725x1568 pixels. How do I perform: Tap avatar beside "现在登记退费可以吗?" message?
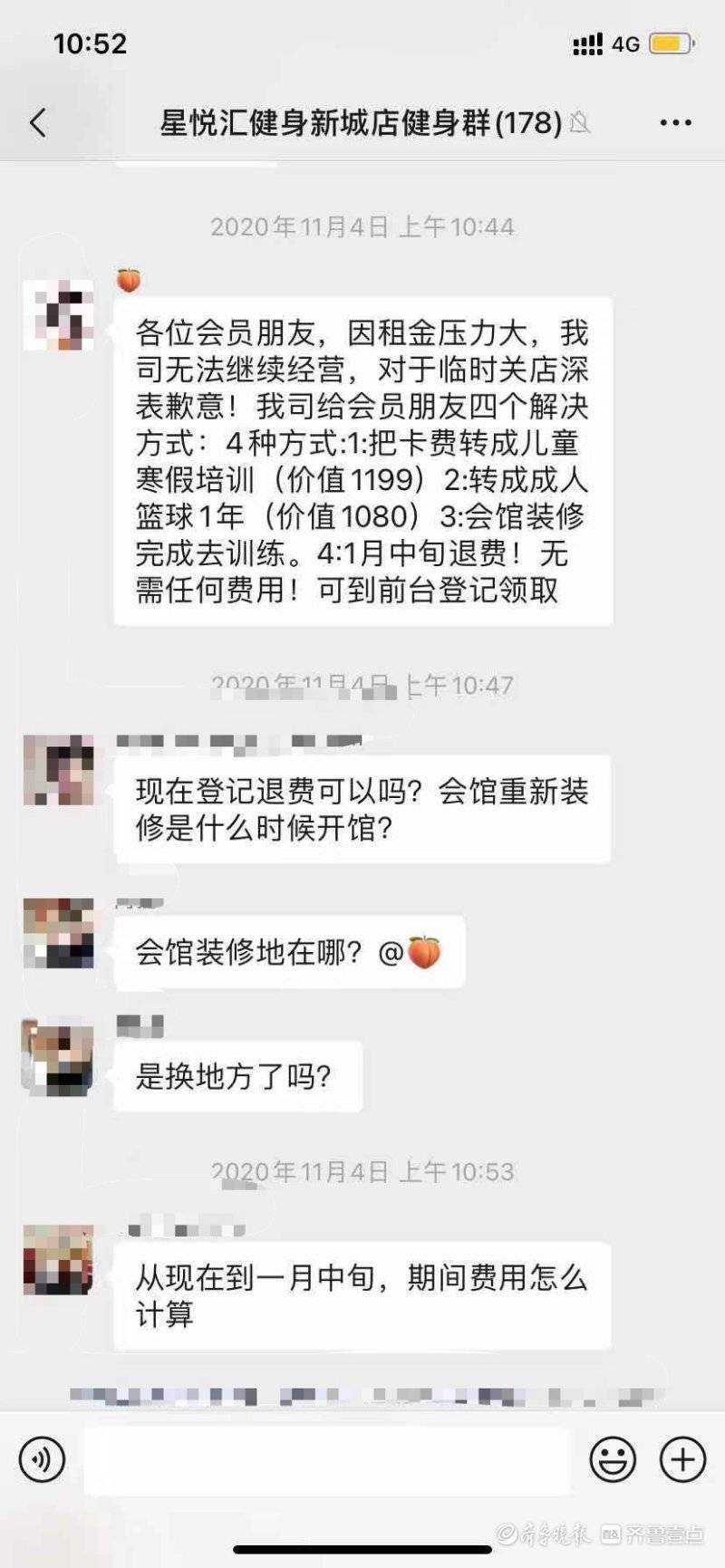(59, 771)
